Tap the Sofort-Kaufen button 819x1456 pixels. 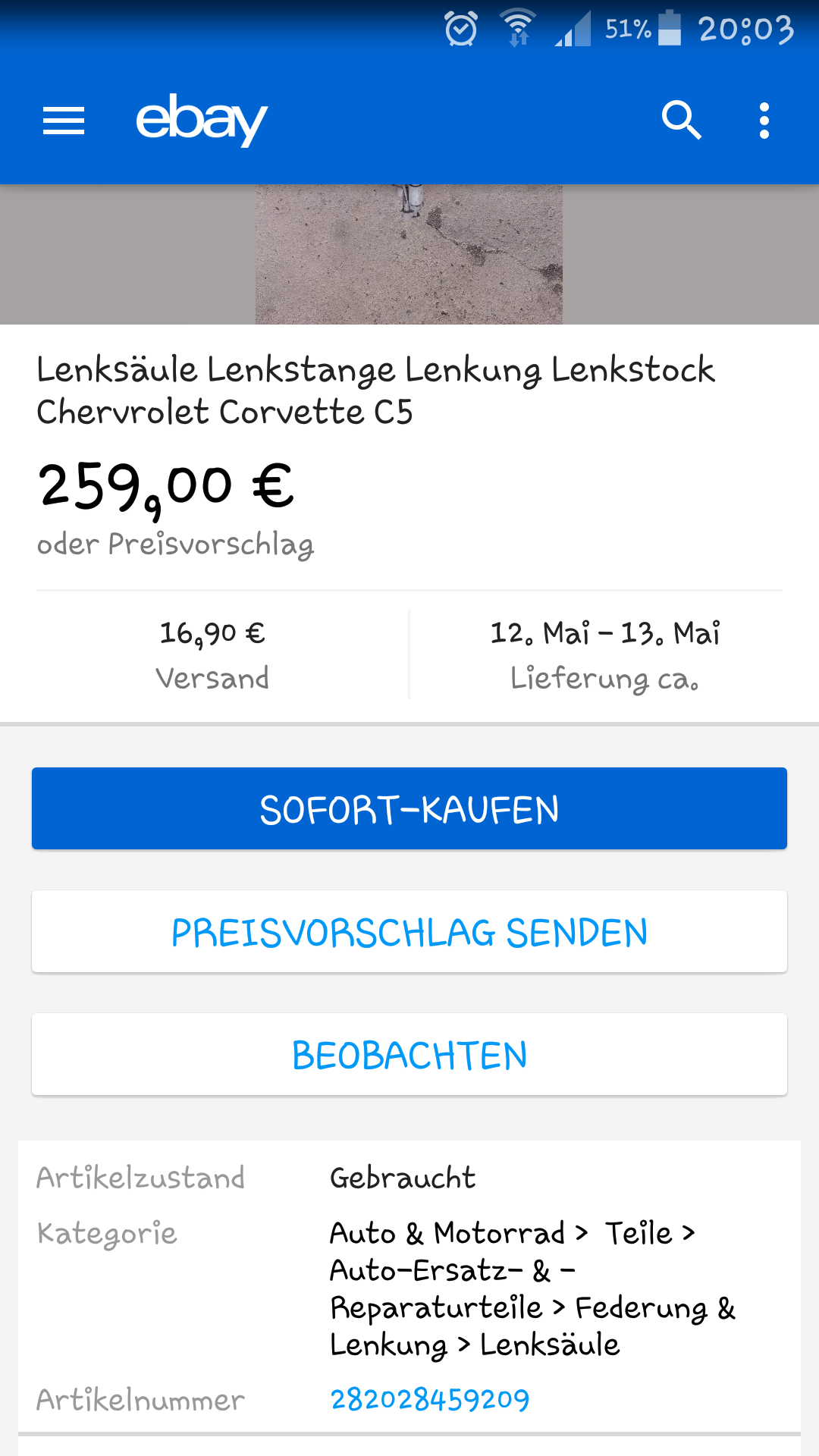point(409,808)
